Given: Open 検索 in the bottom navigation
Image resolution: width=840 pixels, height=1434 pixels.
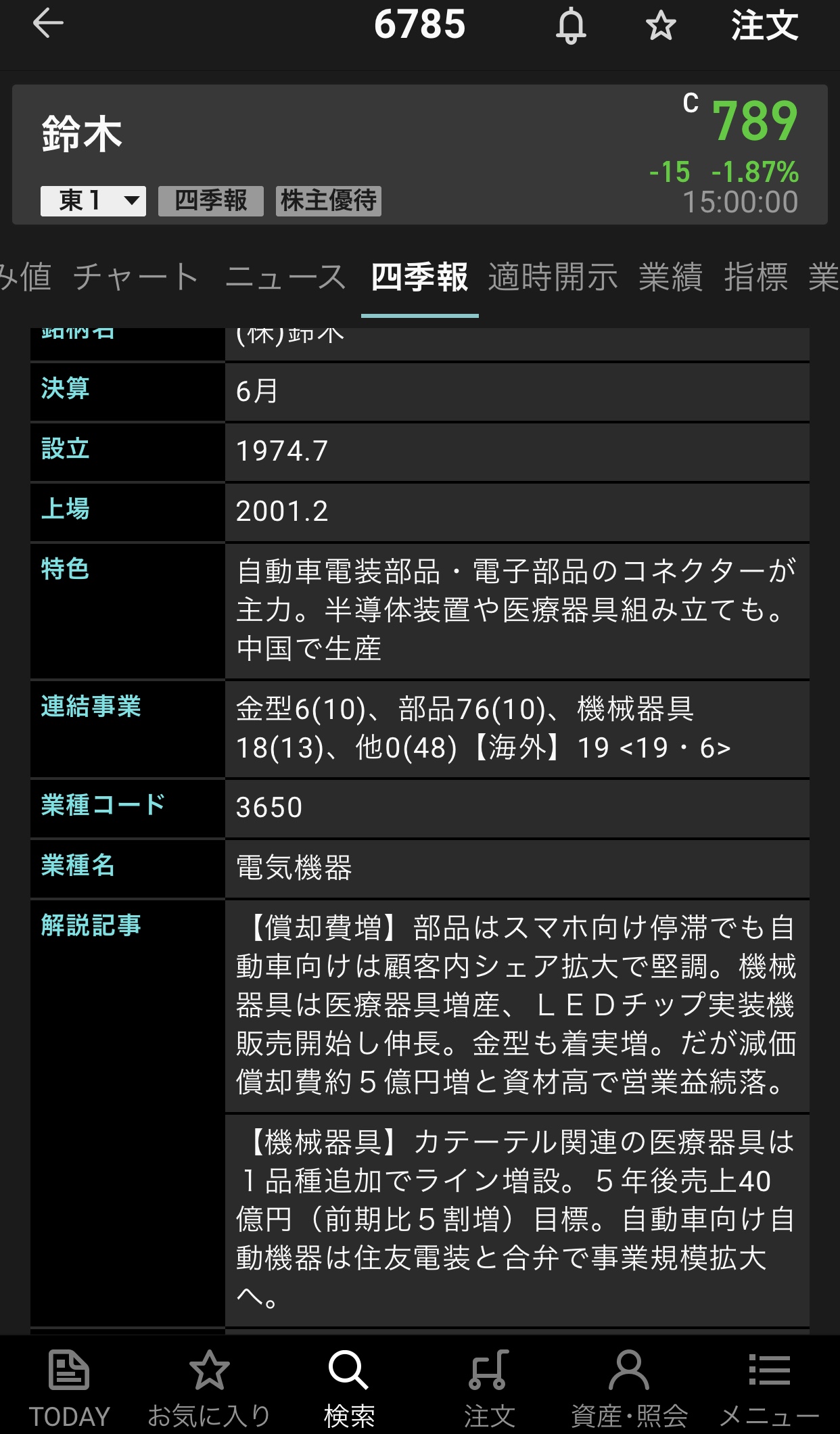Looking at the screenshot, I should [349, 1388].
